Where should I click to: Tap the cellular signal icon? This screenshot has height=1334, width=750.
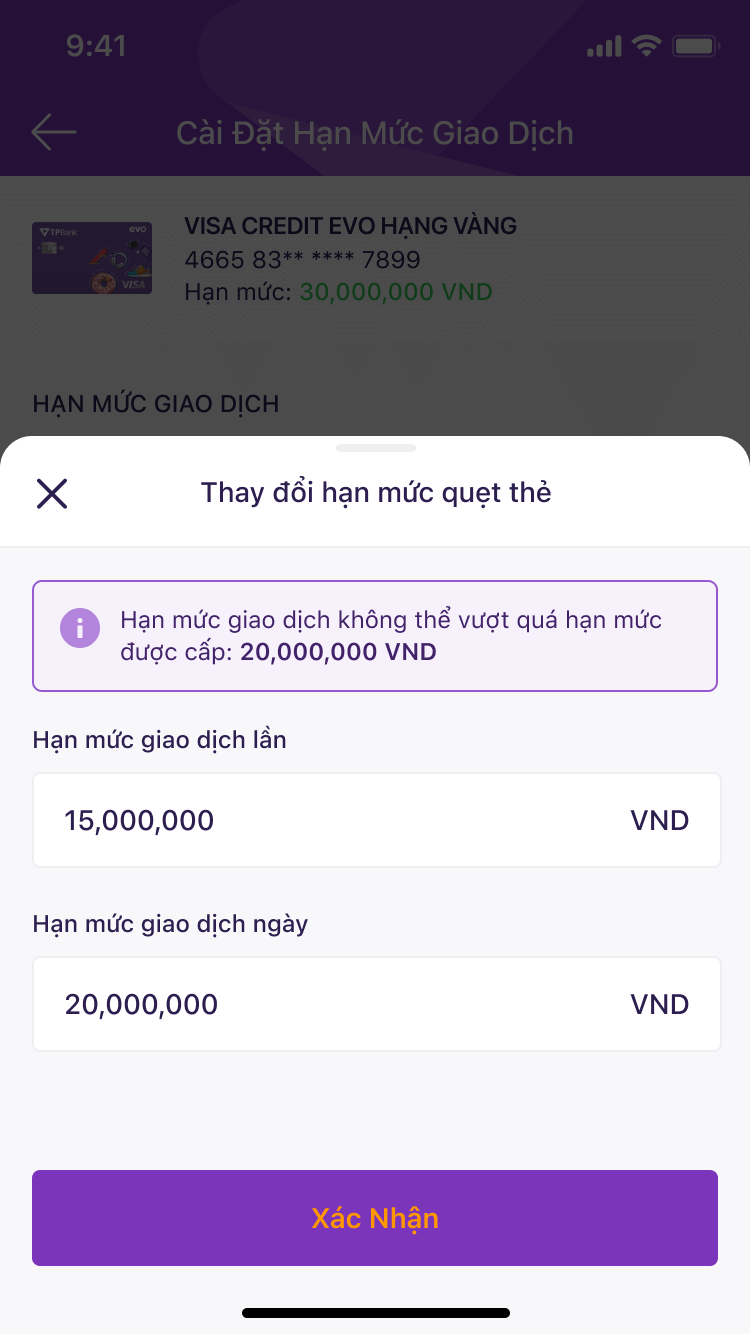coord(603,45)
